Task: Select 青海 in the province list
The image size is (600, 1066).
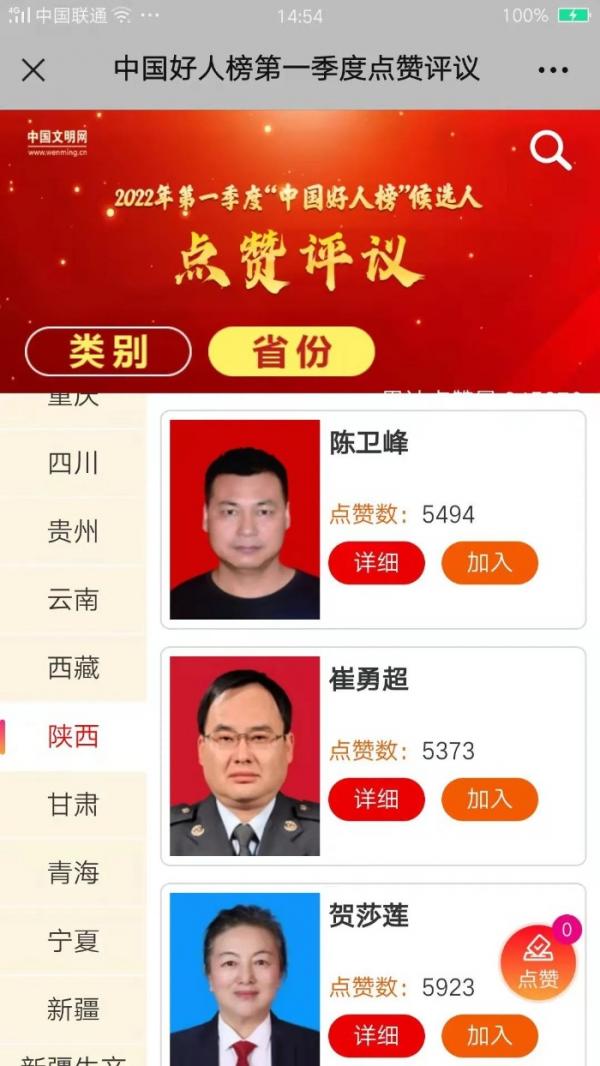Action: (x=73, y=873)
